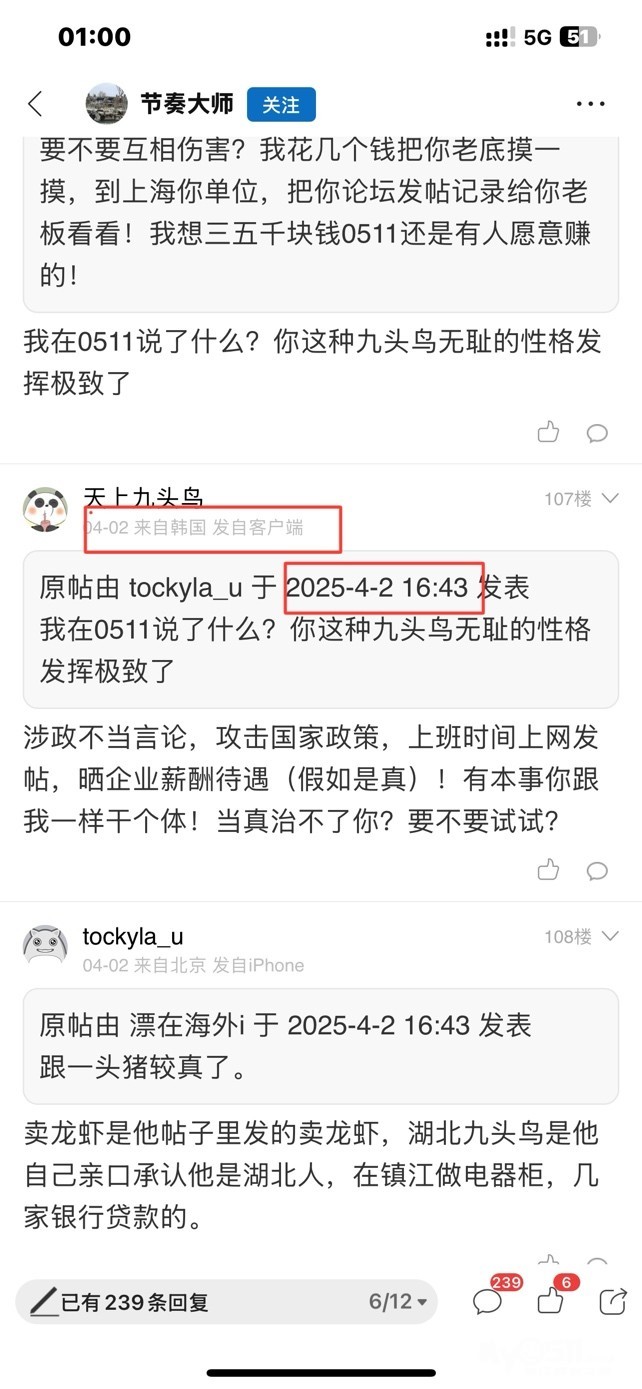The width and height of the screenshot is (642, 1389).
Task: Comment on the reply above floor 107
Action: click(x=597, y=433)
